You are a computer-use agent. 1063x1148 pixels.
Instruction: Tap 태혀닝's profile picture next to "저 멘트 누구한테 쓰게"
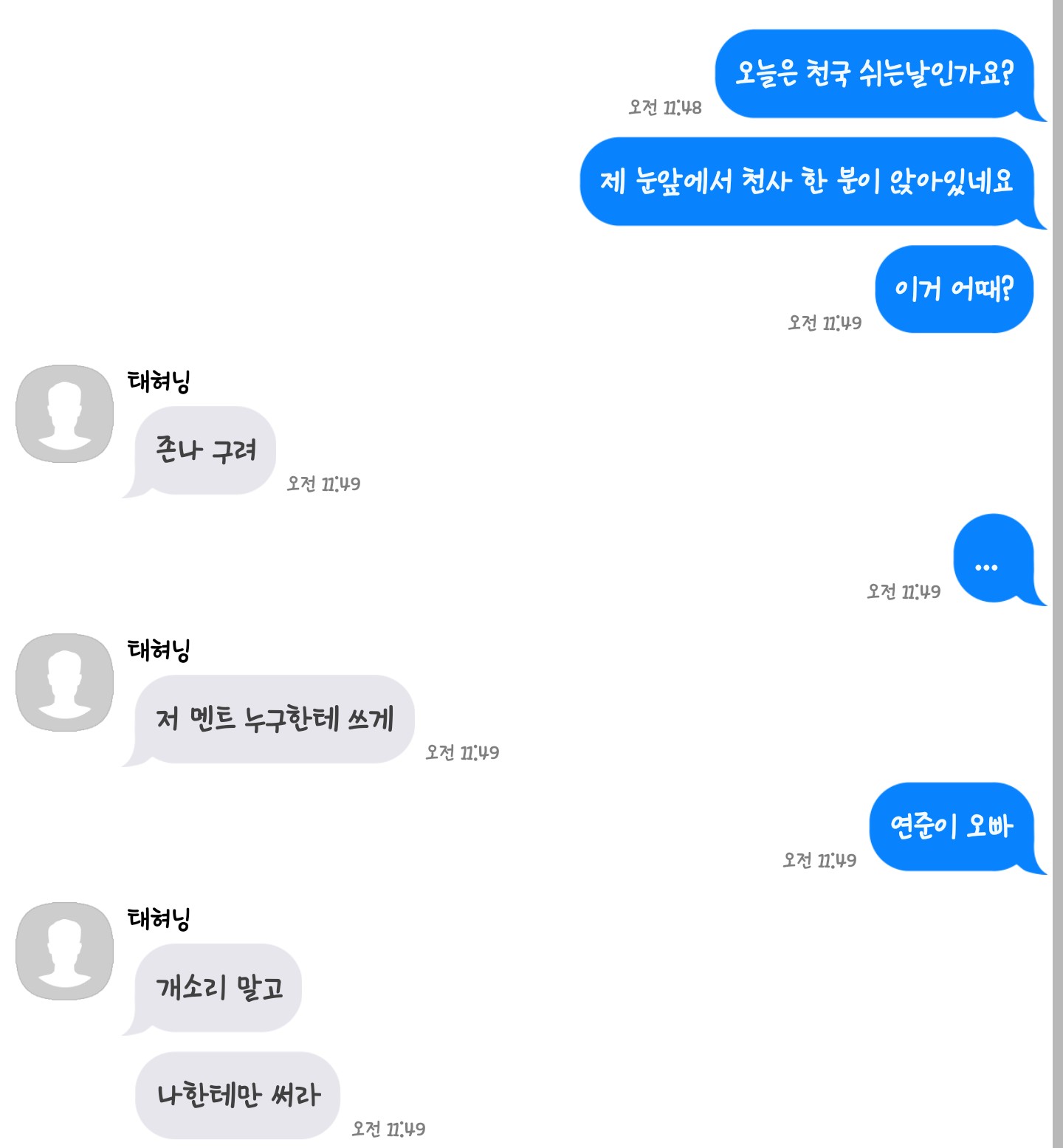pyautogui.click(x=65, y=682)
